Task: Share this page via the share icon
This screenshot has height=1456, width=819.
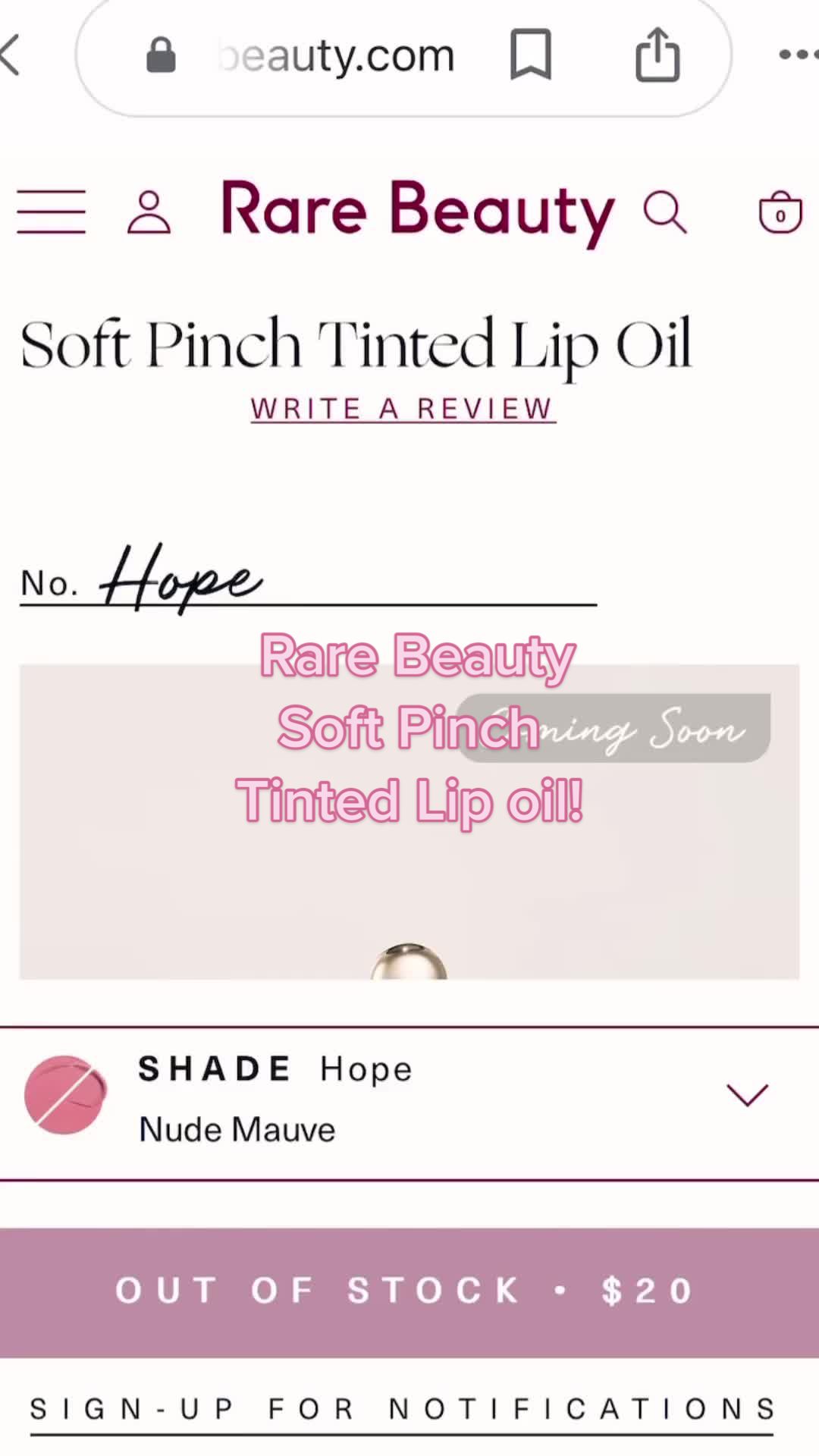Action: click(657, 54)
